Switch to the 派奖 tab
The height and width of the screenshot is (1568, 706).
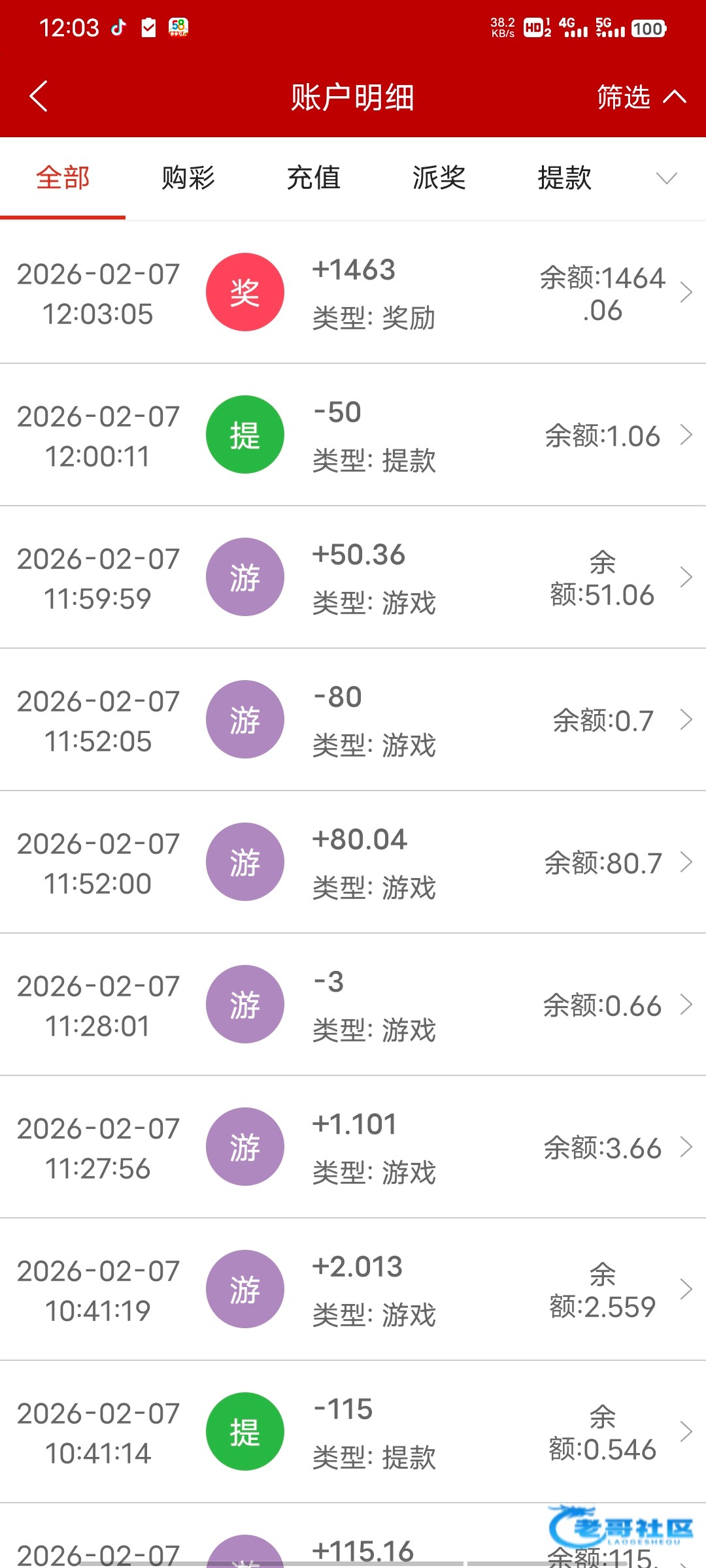click(x=439, y=178)
